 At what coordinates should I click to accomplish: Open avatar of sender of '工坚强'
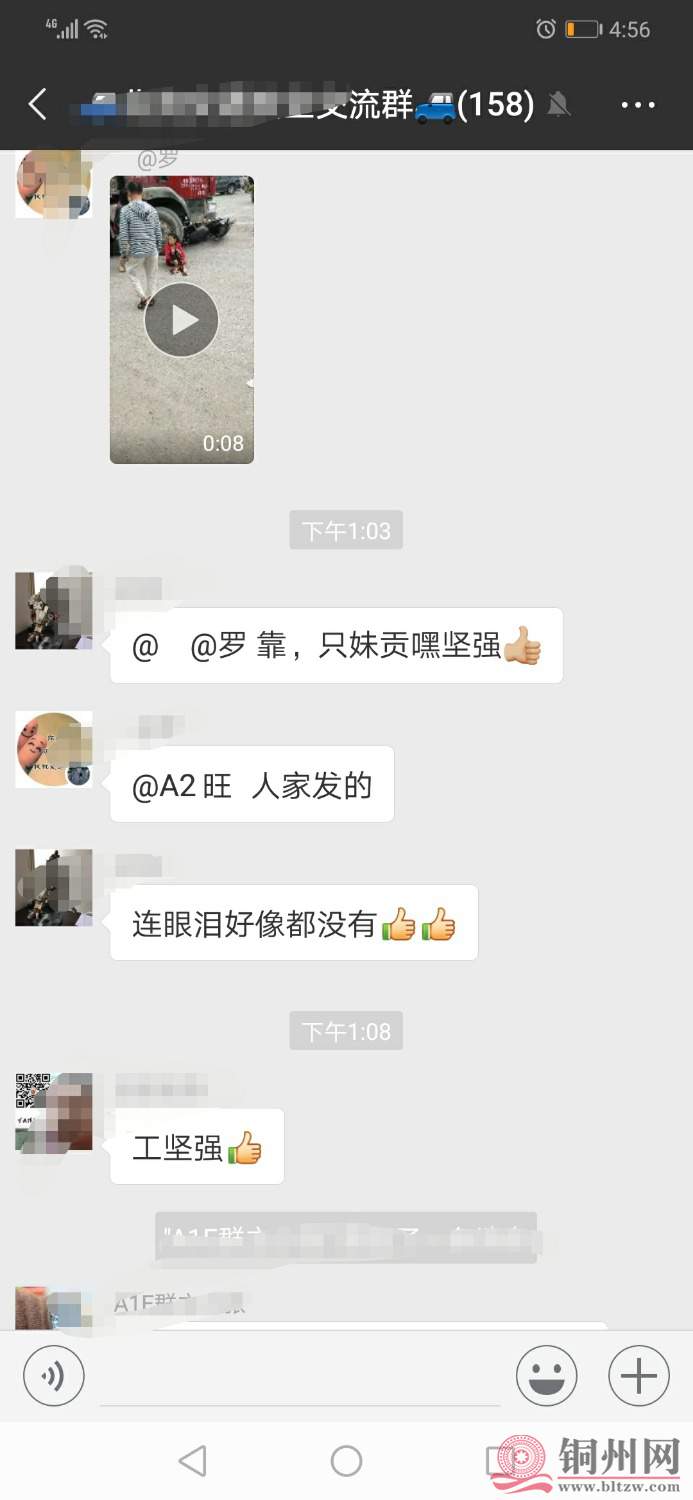54,1111
